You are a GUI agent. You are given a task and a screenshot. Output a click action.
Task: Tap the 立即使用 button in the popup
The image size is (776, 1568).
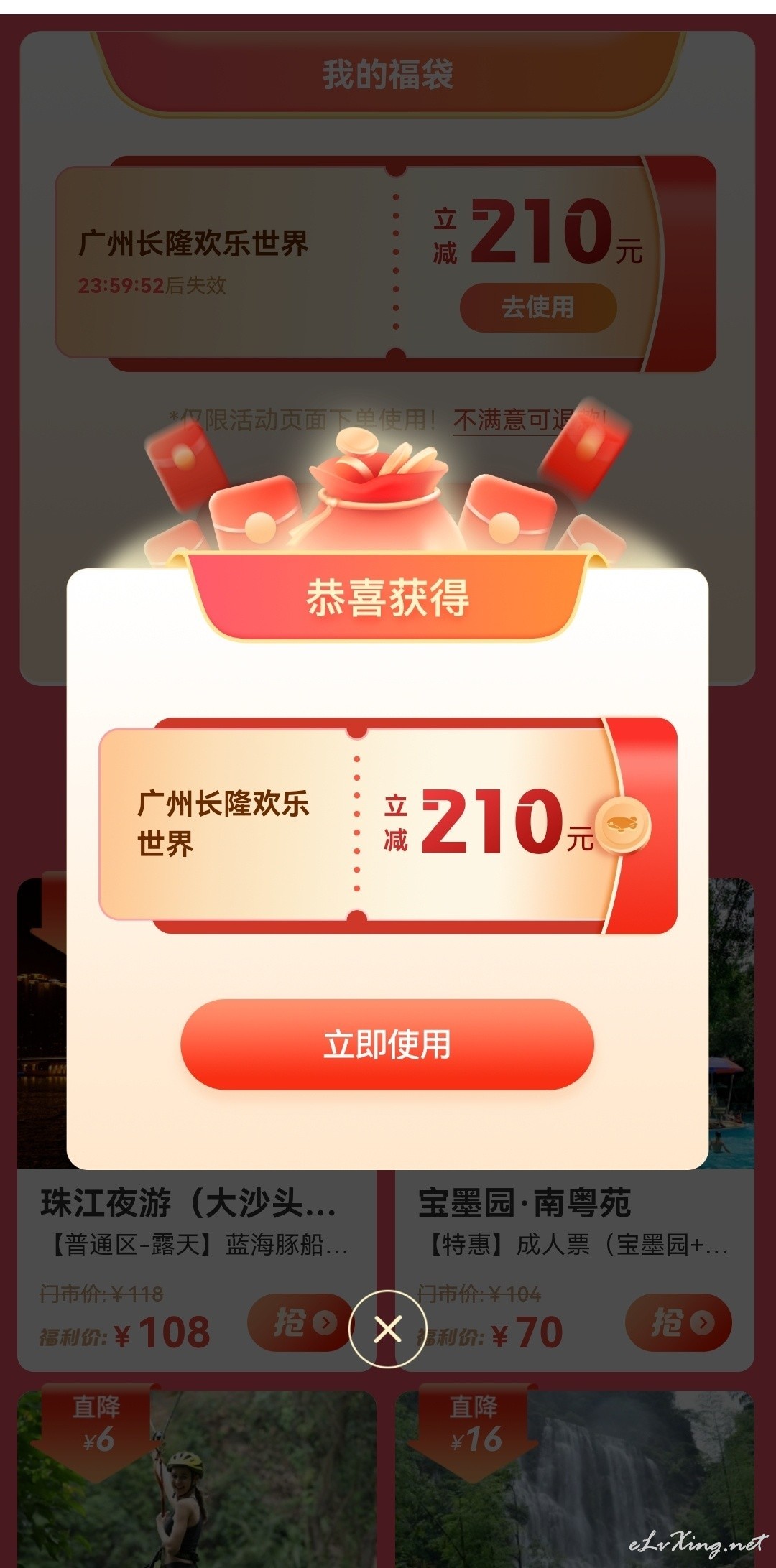pos(387,1044)
